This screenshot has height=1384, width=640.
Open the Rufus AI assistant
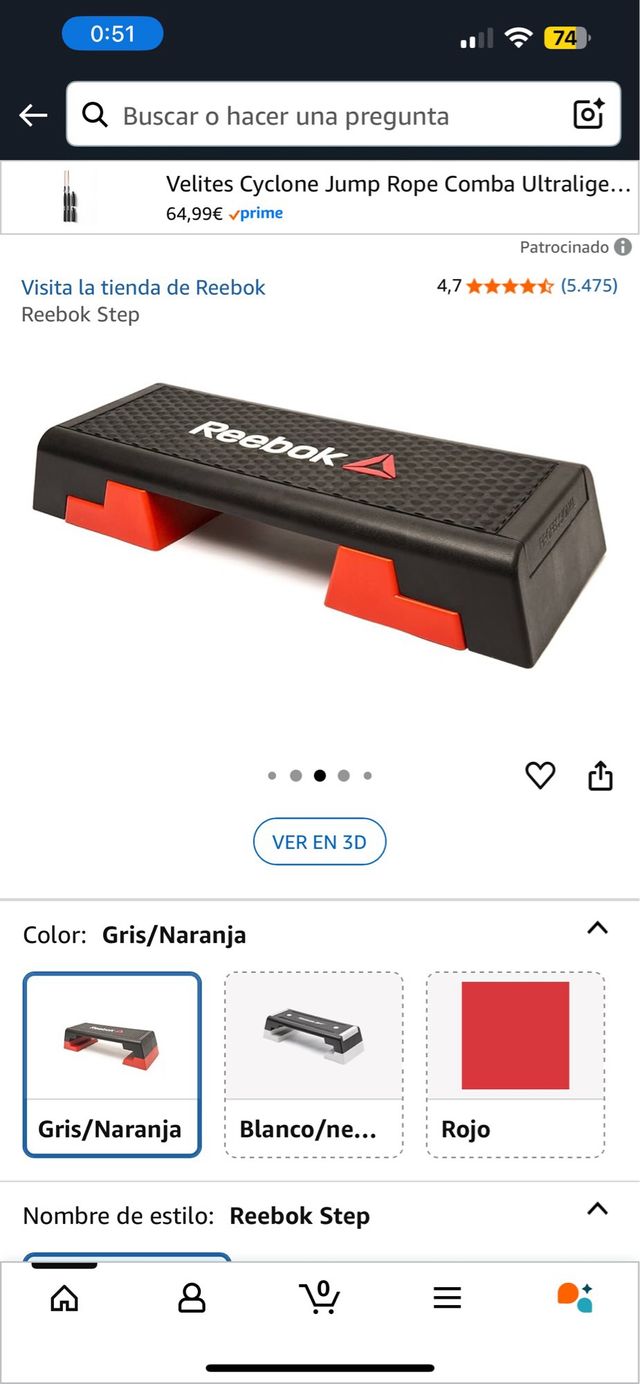coord(575,1298)
